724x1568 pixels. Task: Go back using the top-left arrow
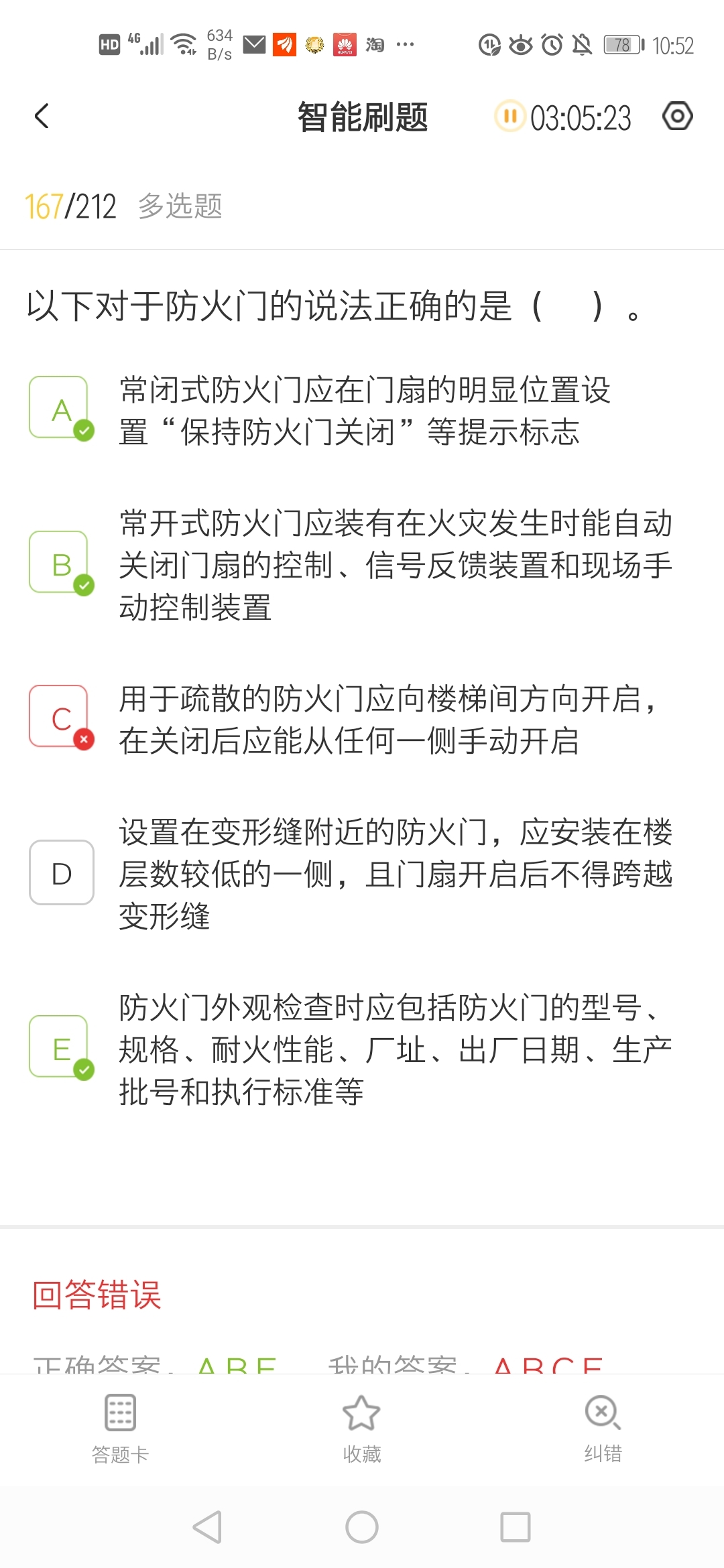pos(42,116)
